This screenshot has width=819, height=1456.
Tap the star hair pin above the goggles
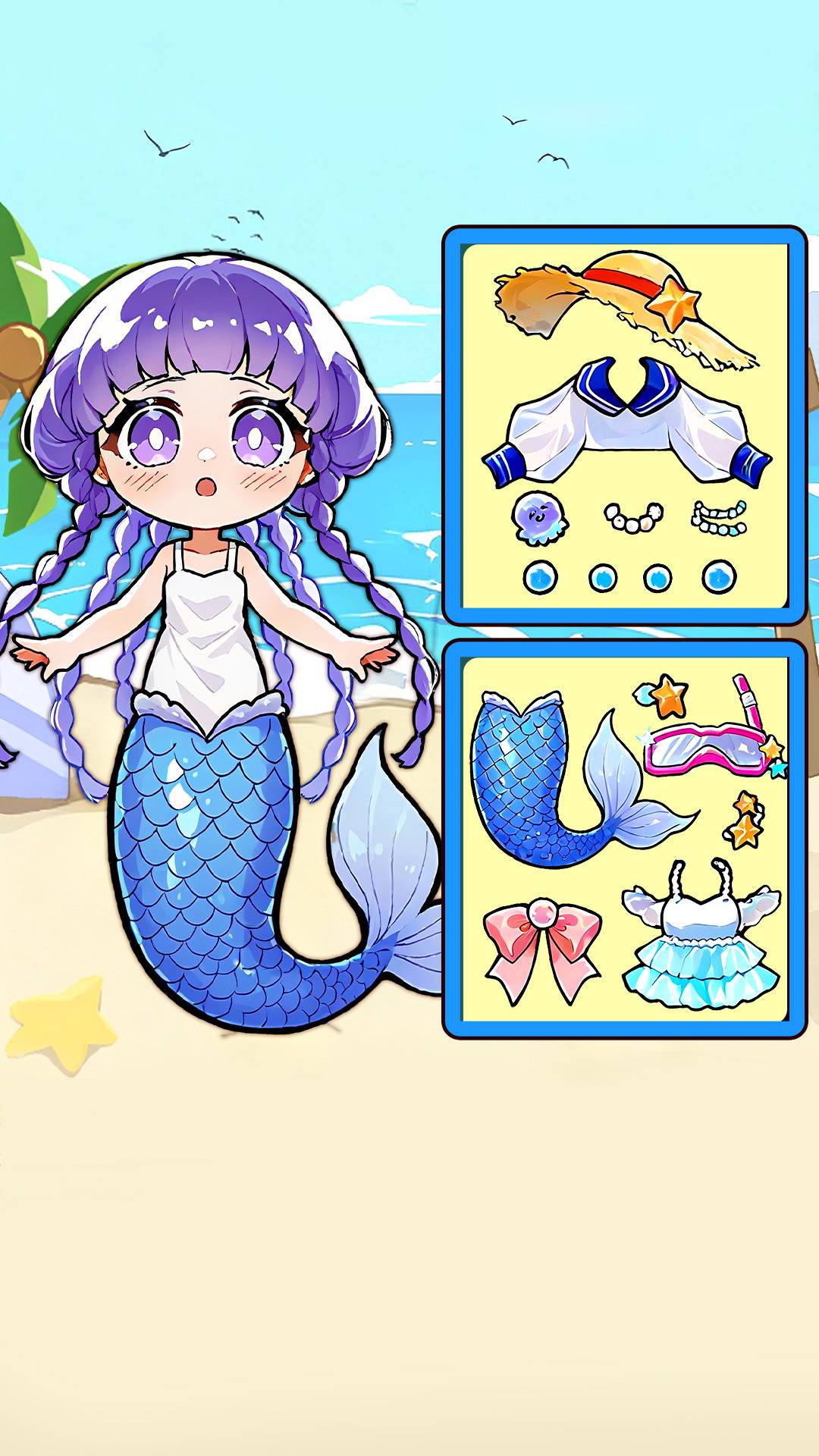[x=664, y=695]
